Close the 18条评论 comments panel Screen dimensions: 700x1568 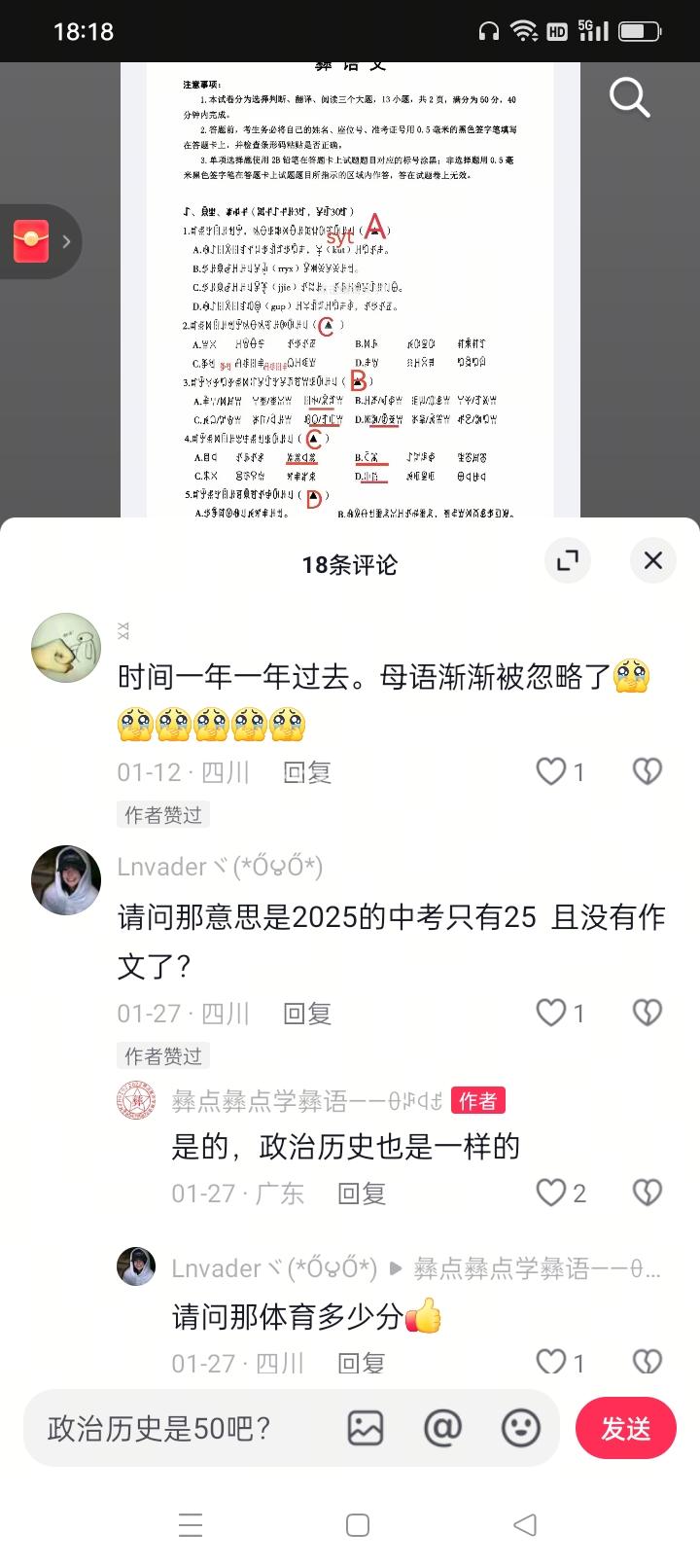point(653,561)
